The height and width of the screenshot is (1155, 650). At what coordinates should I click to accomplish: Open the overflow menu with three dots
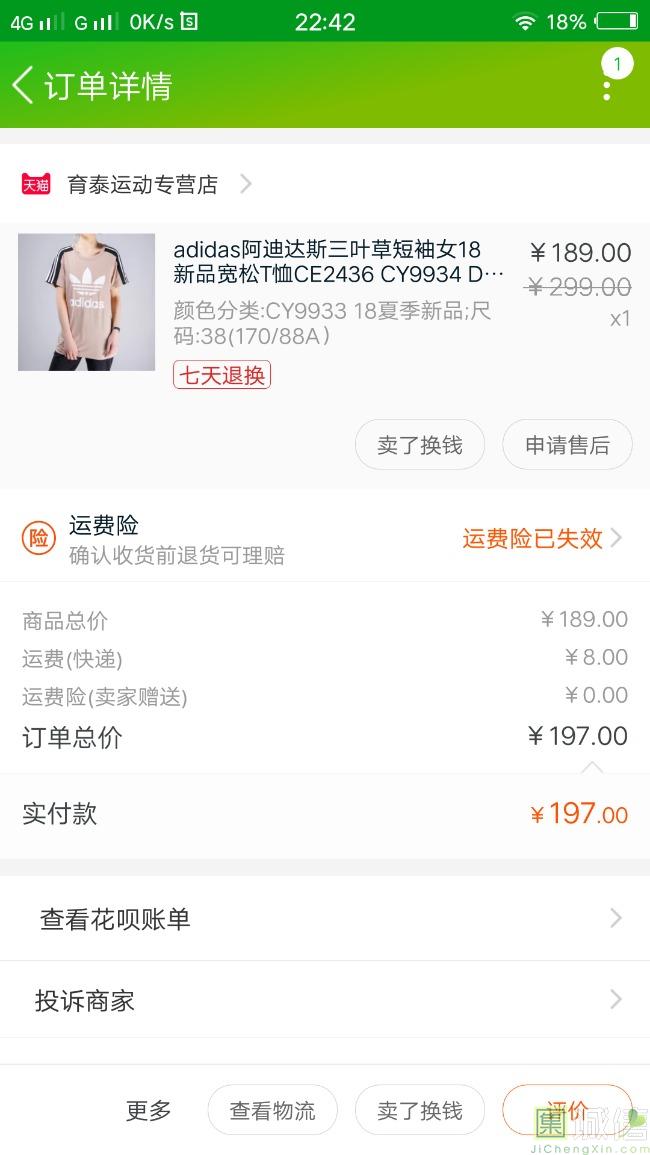[x=607, y=86]
